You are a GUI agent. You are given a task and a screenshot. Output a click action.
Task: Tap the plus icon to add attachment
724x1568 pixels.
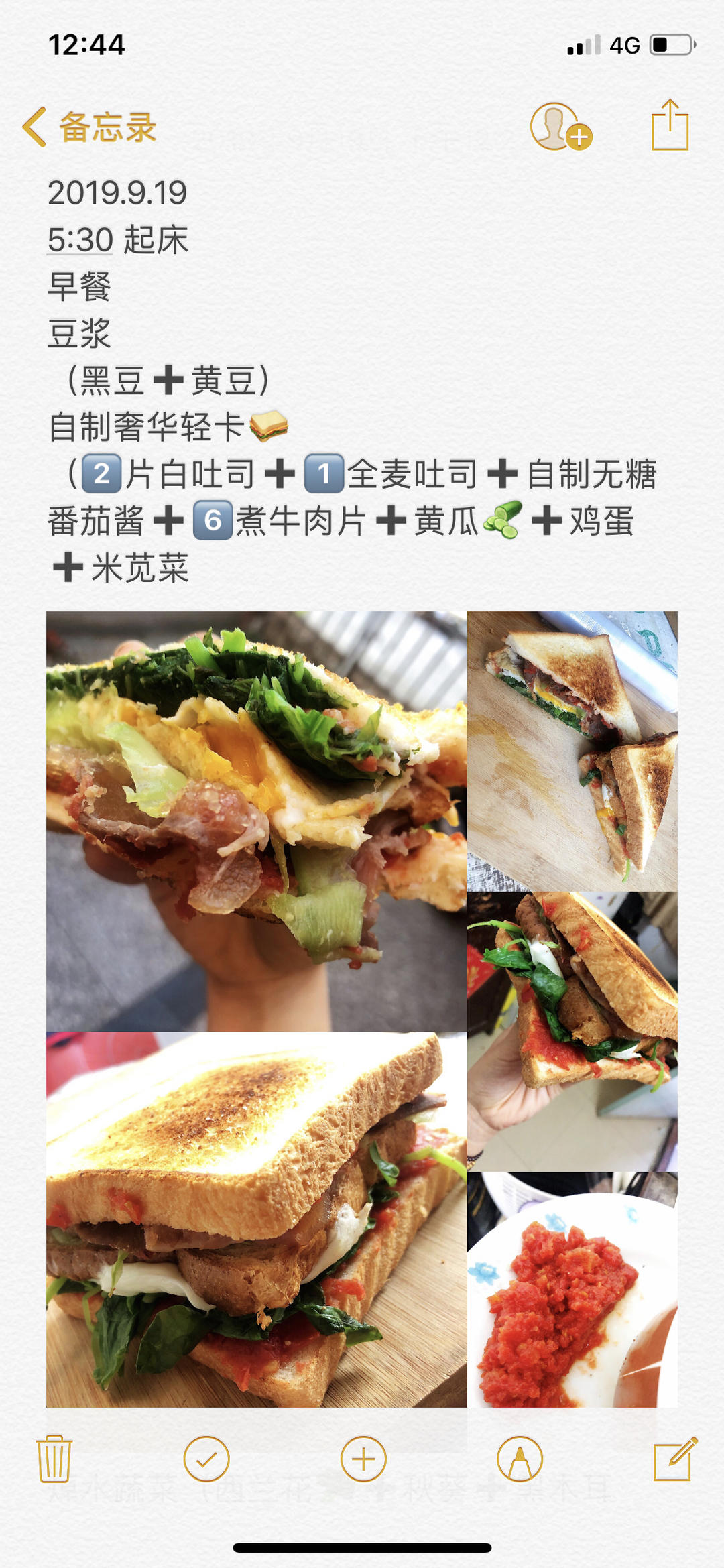pyautogui.click(x=363, y=1459)
